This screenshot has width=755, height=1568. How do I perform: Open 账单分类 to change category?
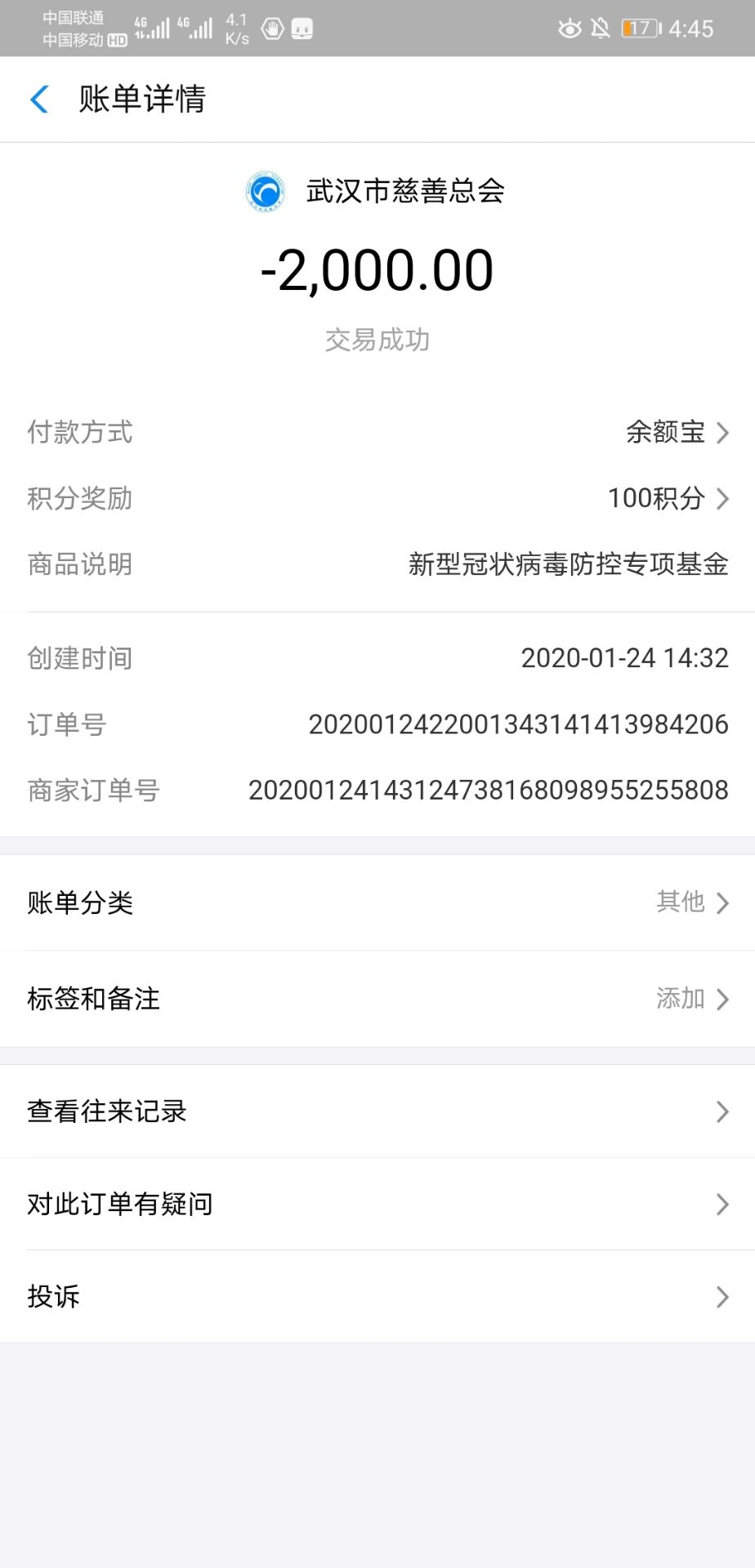[377, 902]
